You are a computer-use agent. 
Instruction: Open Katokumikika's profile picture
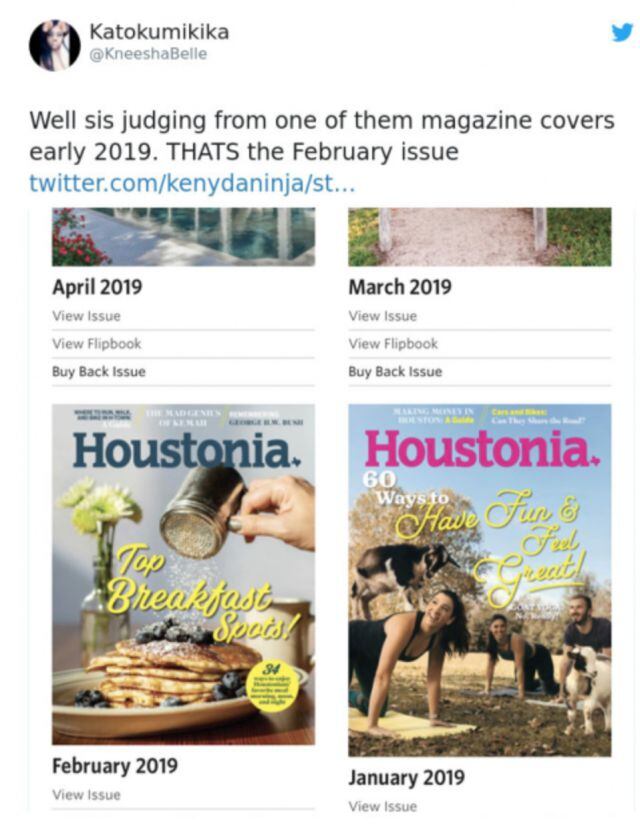click(x=54, y=44)
